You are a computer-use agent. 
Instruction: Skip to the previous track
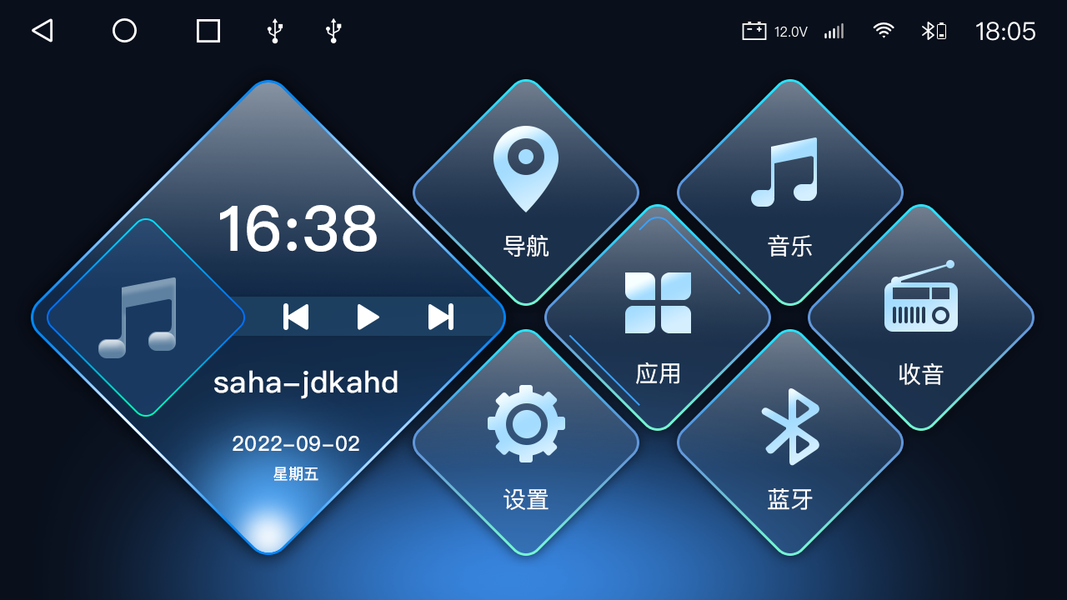click(295, 317)
